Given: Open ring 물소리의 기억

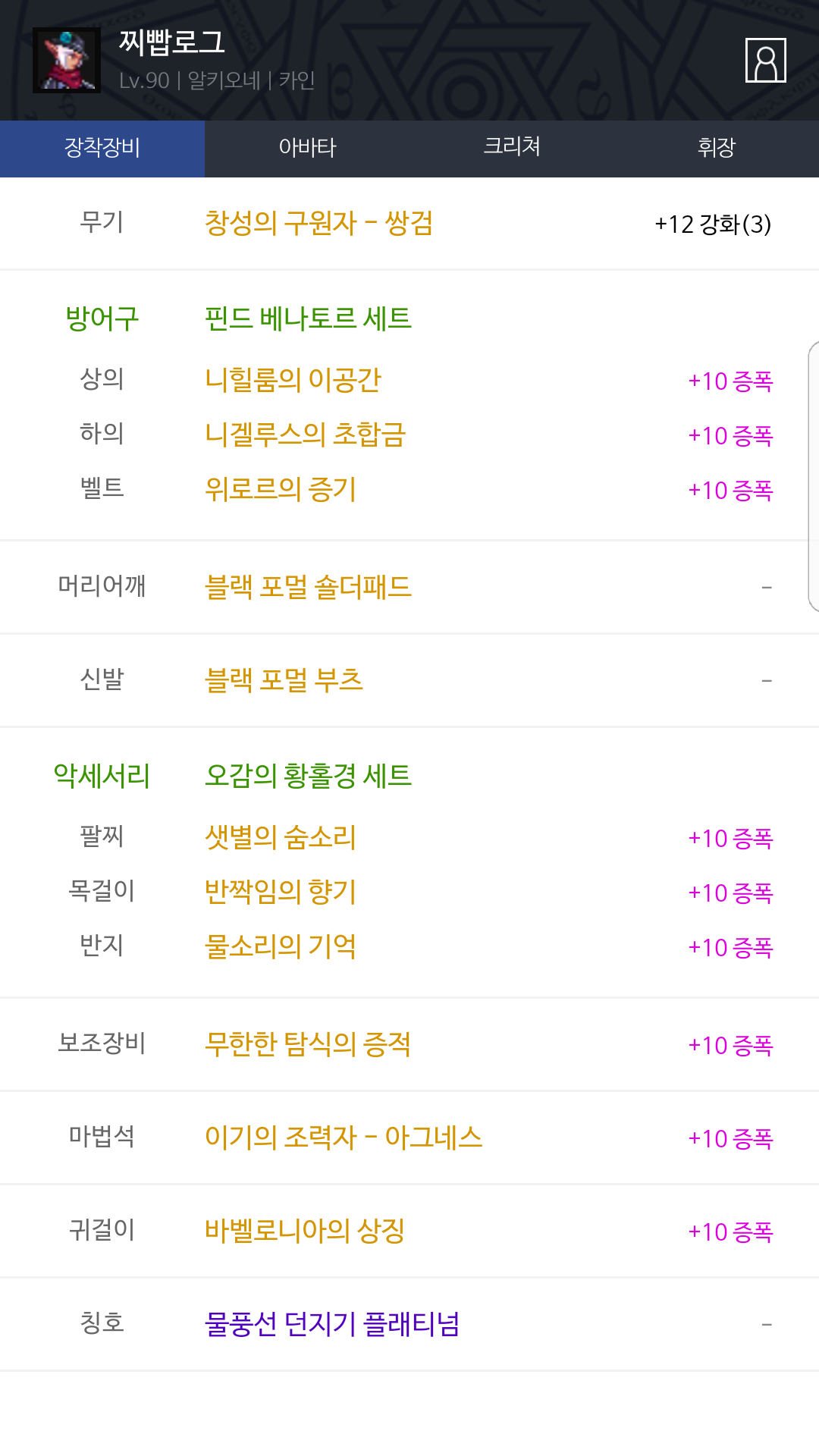Looking at the screenshot, I should 280,947.
